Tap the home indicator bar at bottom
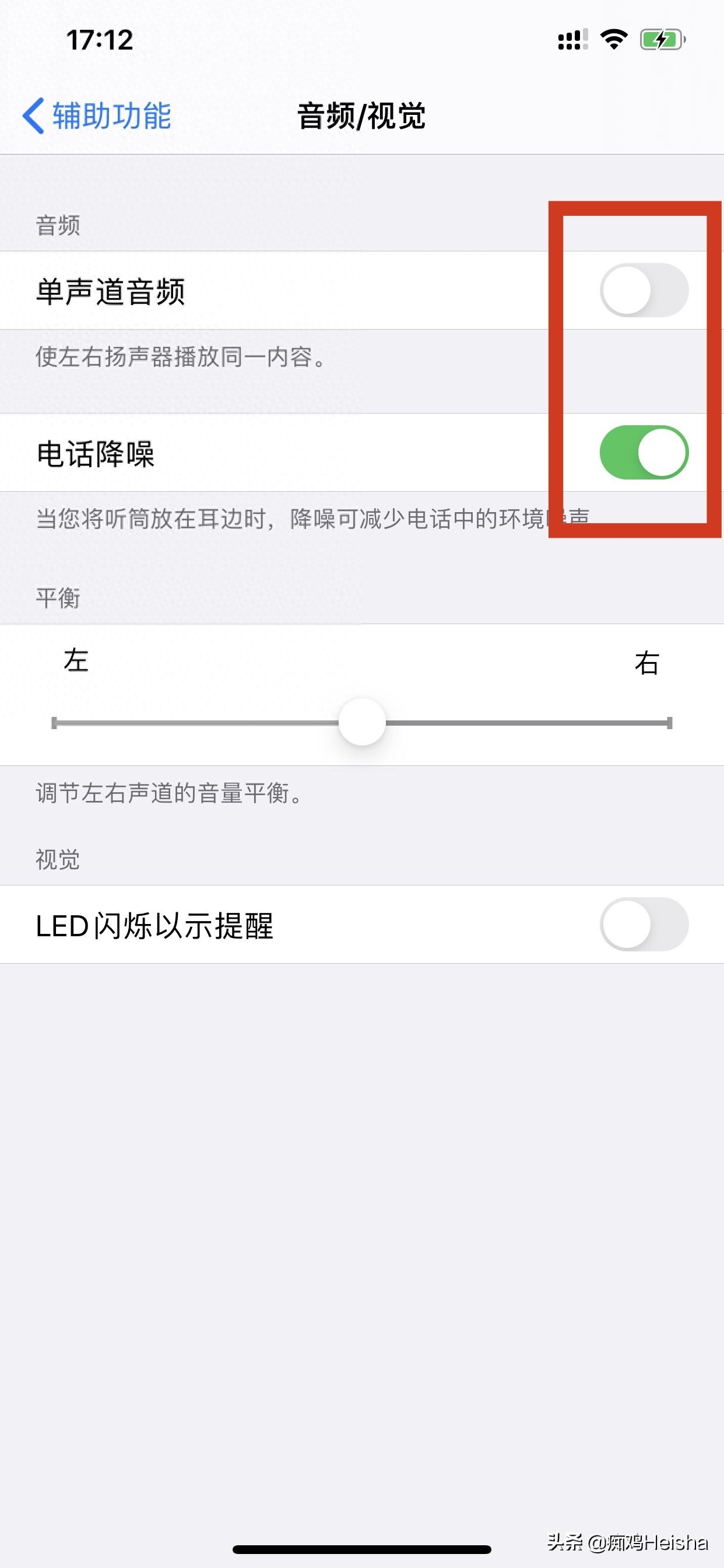The image size is (724, 1568). point(362,1549)
